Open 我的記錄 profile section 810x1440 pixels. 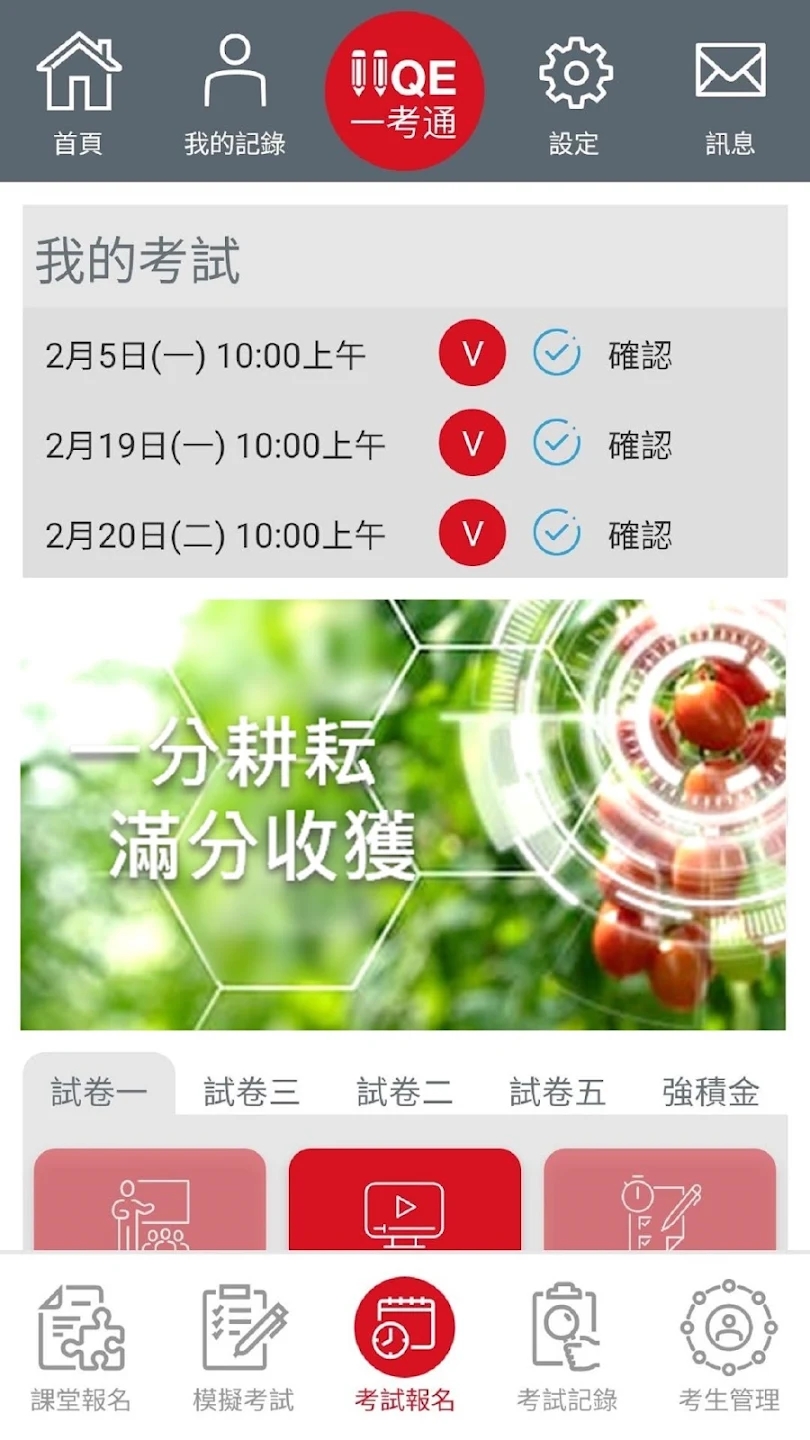[232, 90]
